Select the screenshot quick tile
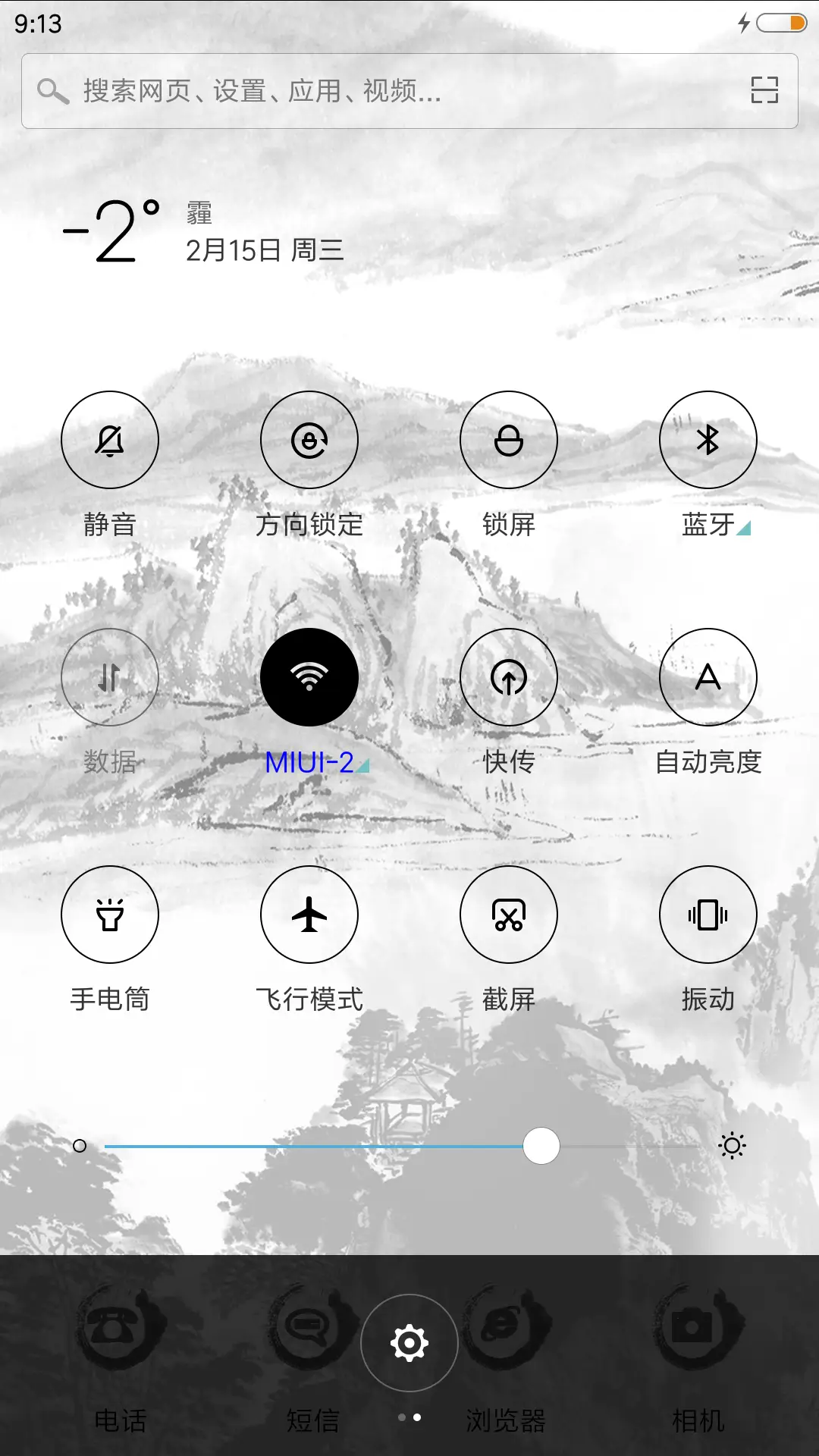Screen dimensions: 819x1456 tap(509, 915)
